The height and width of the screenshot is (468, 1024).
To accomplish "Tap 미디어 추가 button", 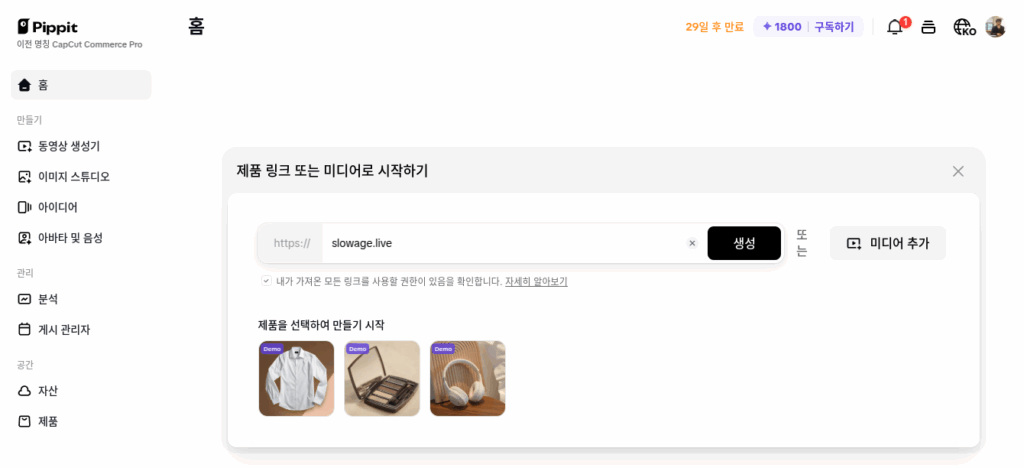I will [x=887, y=243].
